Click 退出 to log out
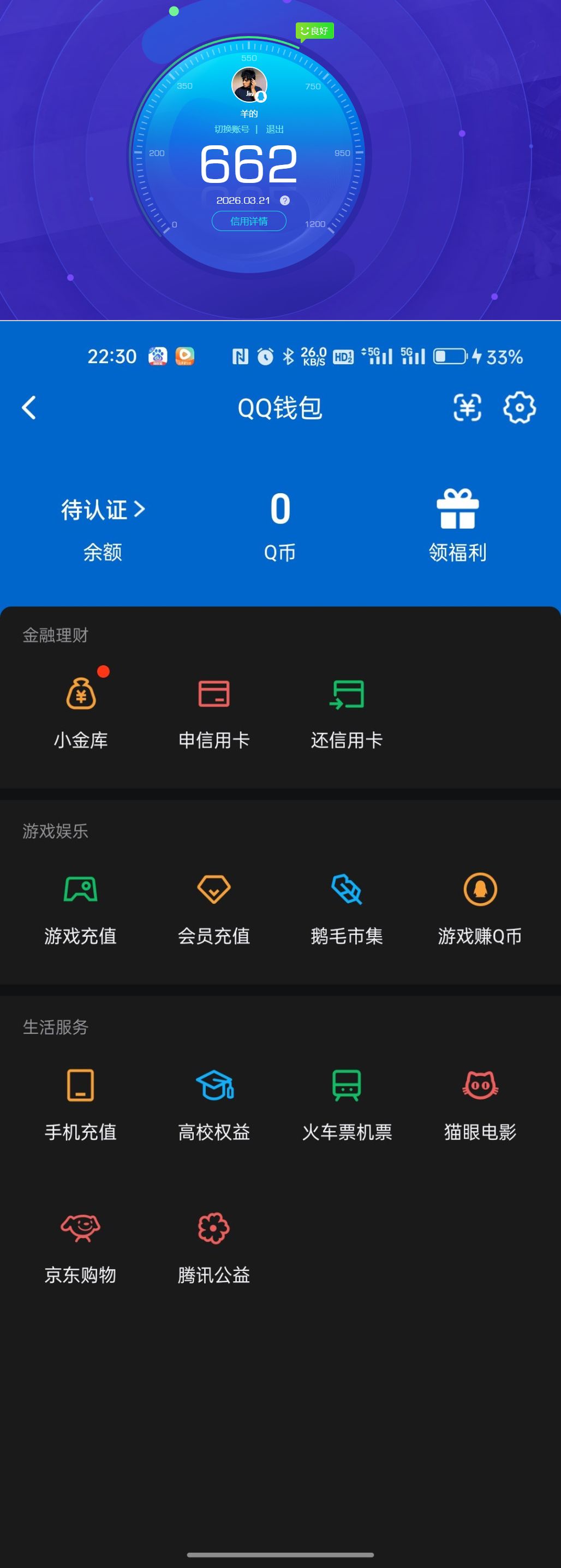Viewport: 561px width, 1568px height. (275, 129)
